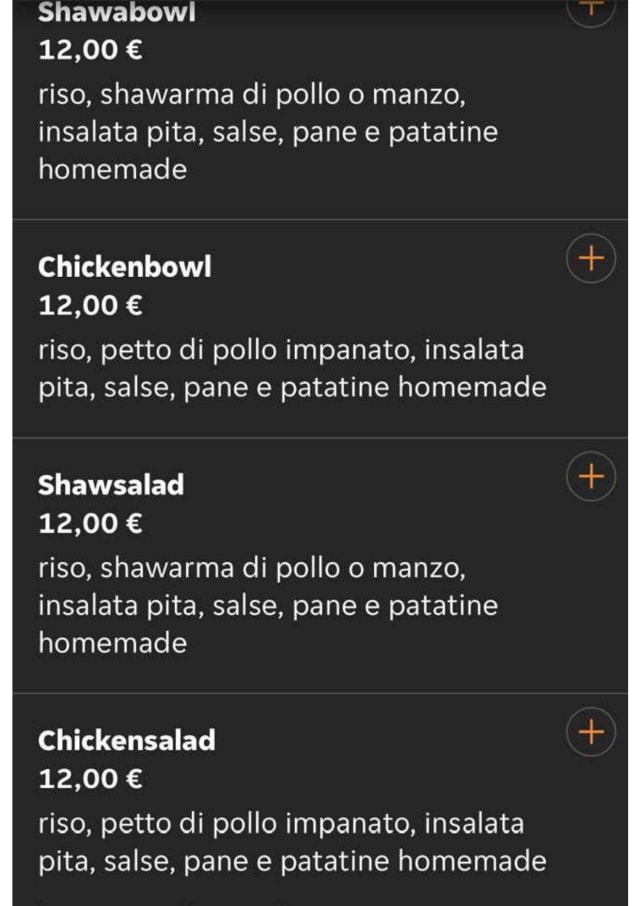Add Shawsalad to the order
640x906 pixels.
pos(590,476)
